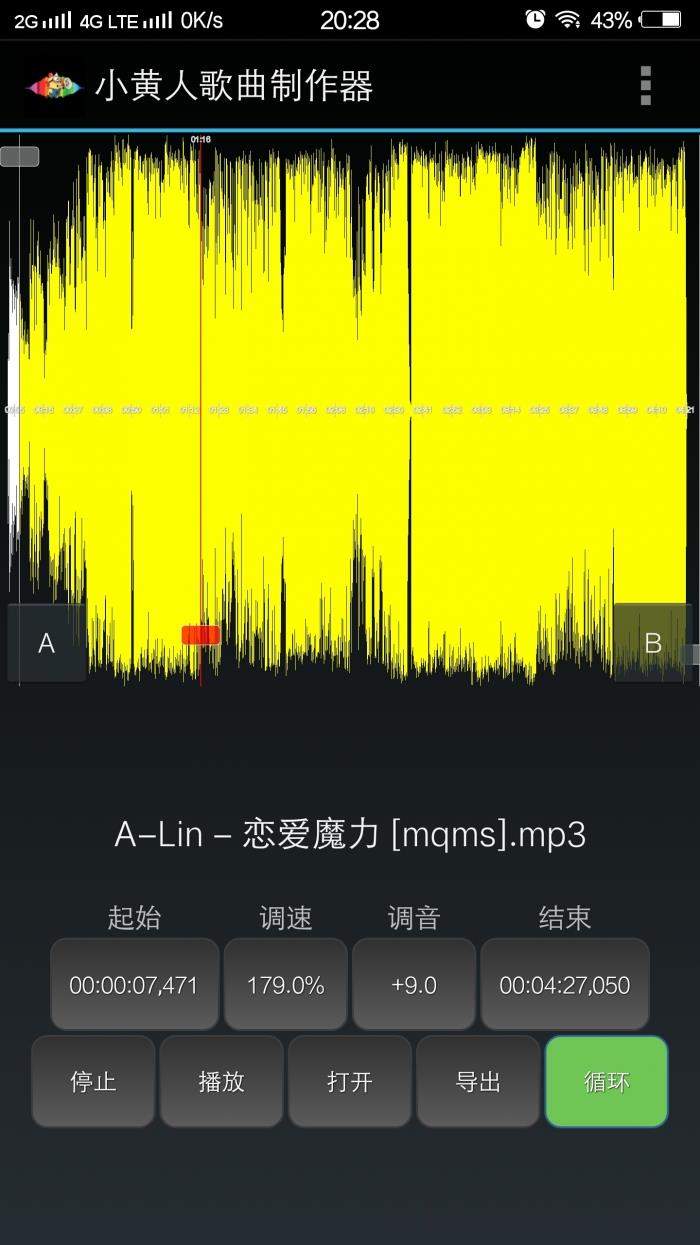Change pitch value +9.0
The width and height of the screenshot is (700, 1245).
click(x=414, y=985)
